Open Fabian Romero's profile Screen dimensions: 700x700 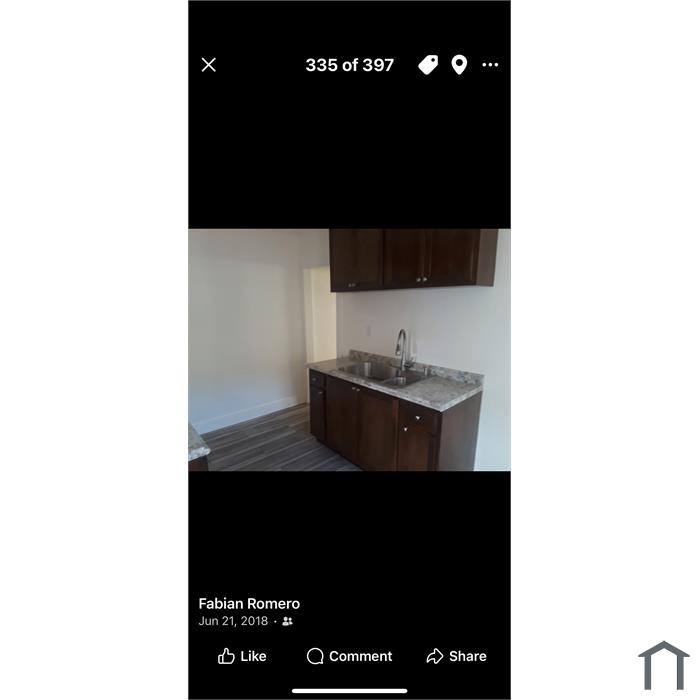[249, 603]
